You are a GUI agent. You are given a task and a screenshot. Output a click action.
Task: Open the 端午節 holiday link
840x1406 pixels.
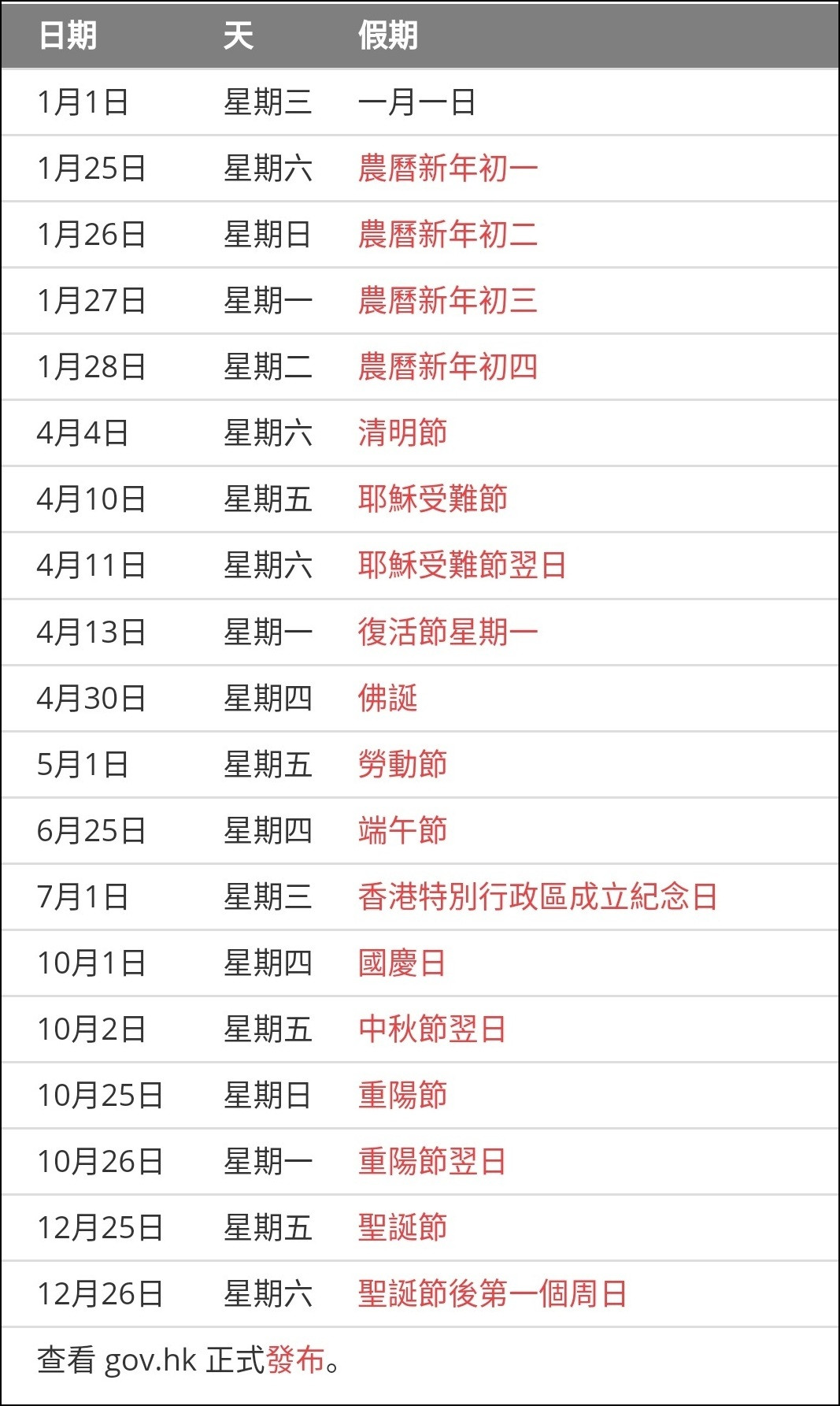[x=402, y=830]
